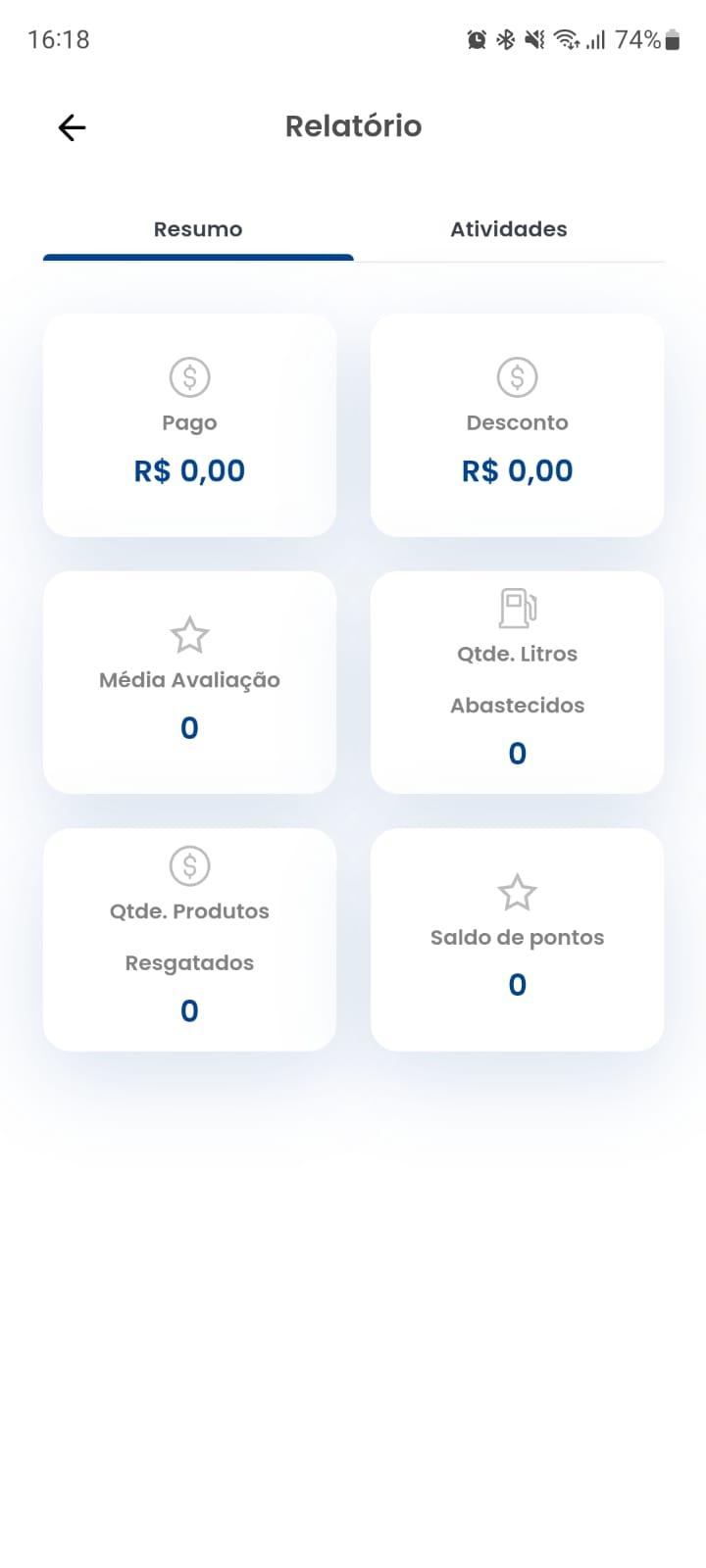Go back using the arrow icon
The height and width of the screenshot is (1568, 706).
click(72, 127)
